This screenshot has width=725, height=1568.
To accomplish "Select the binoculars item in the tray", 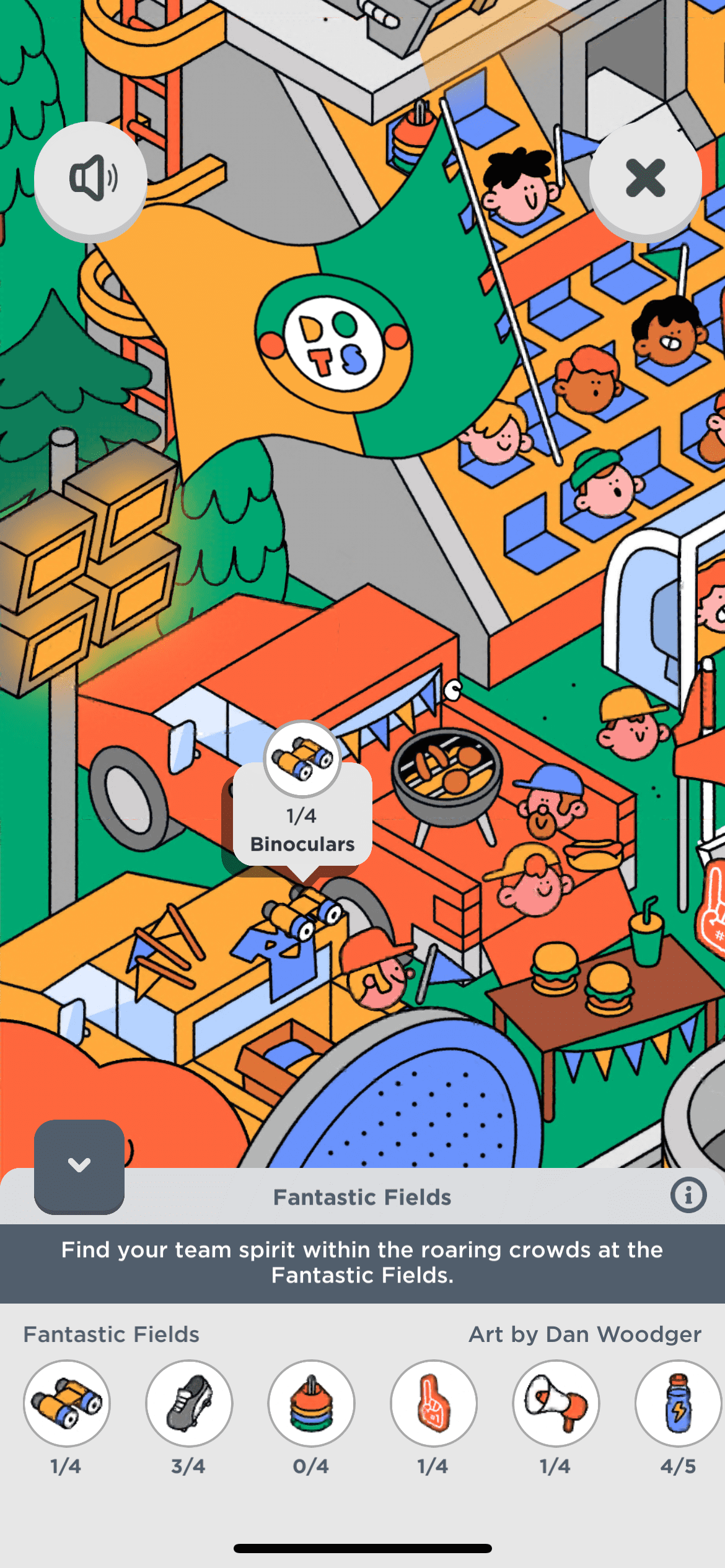I will pos(67,1403).
